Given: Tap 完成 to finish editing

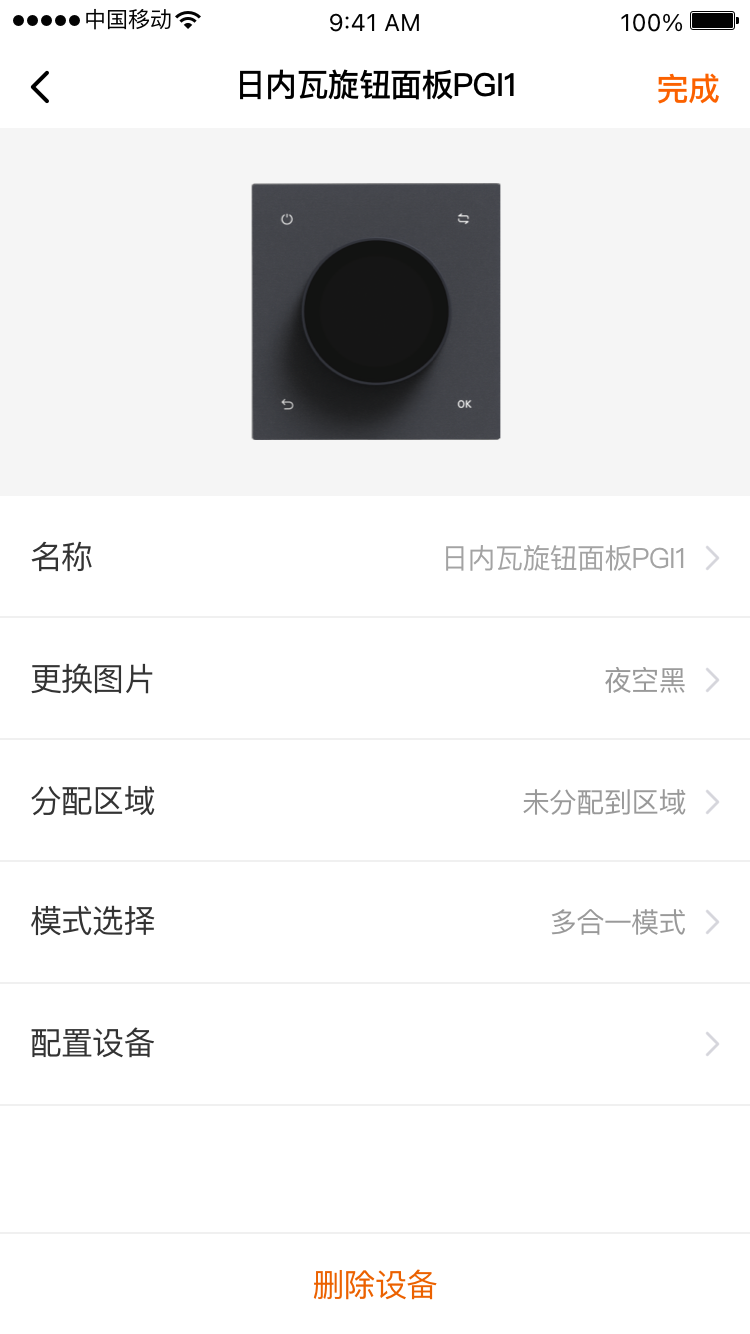Looking at the screenshot, I should tap(687, 89).
